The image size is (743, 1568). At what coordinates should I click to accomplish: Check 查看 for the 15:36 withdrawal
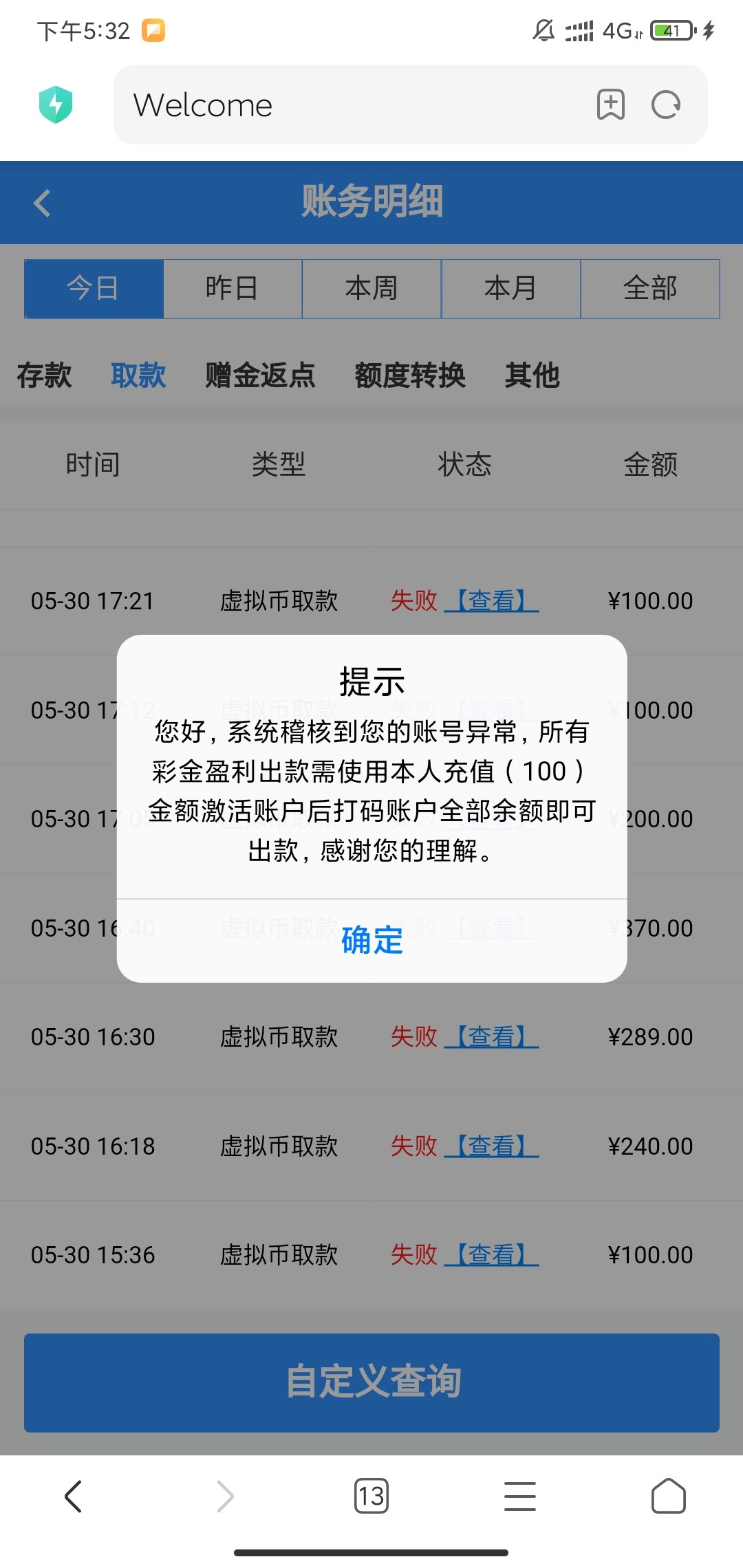491,1255
